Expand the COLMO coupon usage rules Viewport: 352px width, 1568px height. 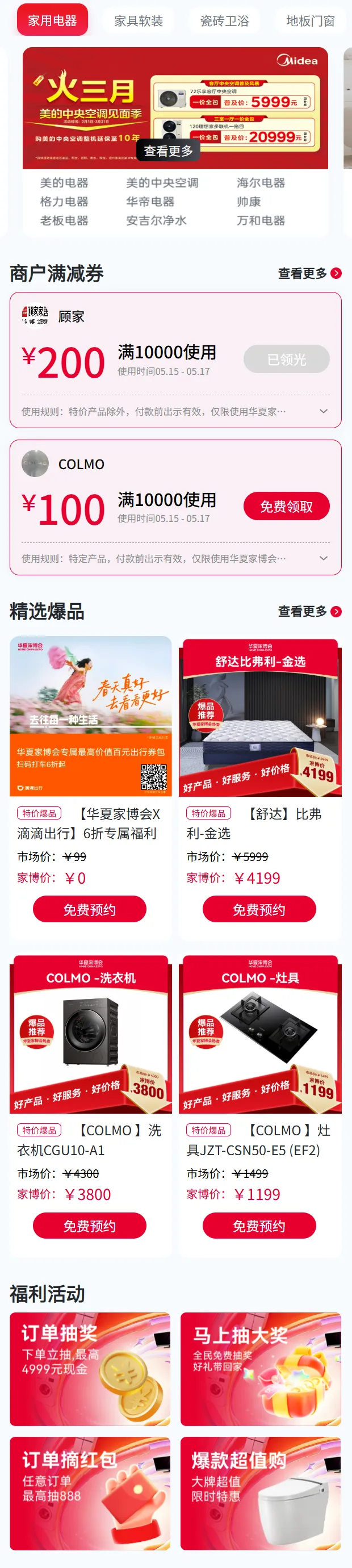coord(324,558)
